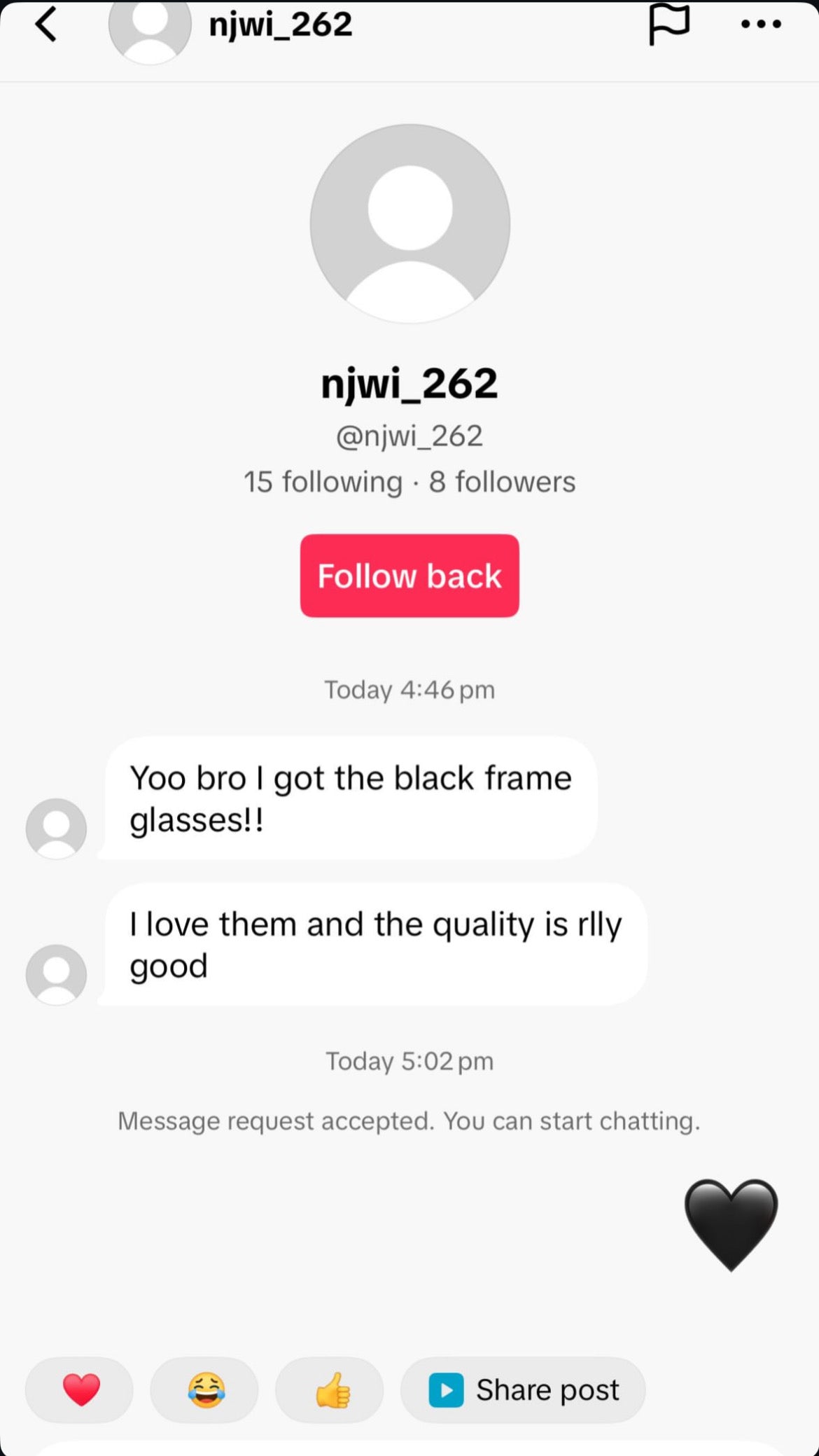The width and height of the screenshot is (819, 1456).
Task: Open the three-dot more options menu
Action: click(761, 25)
